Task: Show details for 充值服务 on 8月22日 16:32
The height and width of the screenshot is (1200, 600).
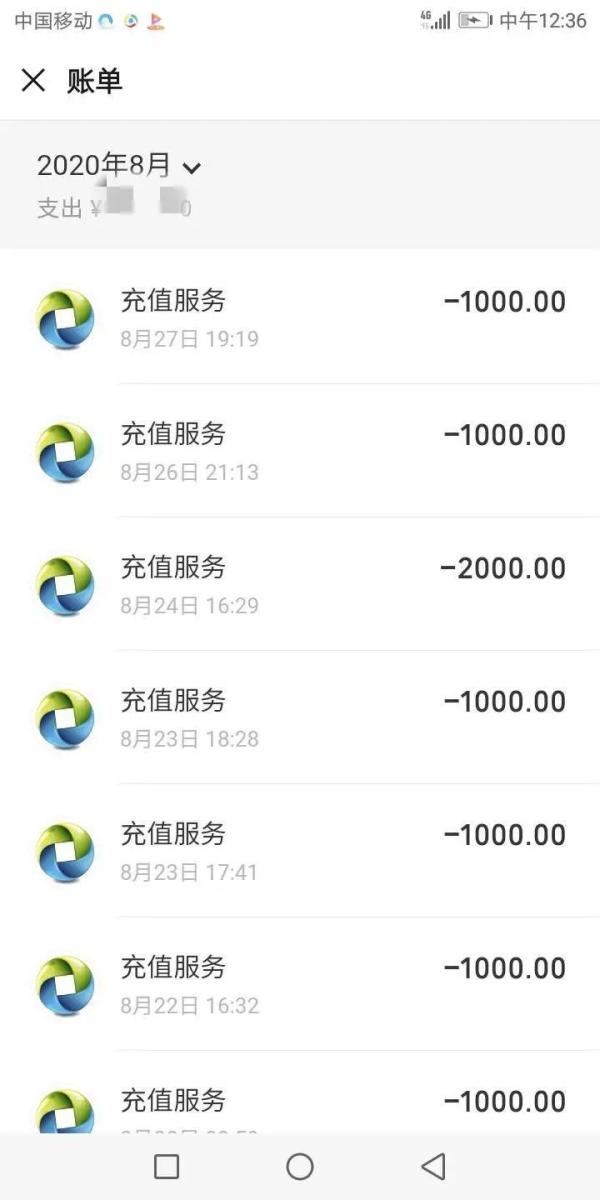Action: (x=300, y=984)
